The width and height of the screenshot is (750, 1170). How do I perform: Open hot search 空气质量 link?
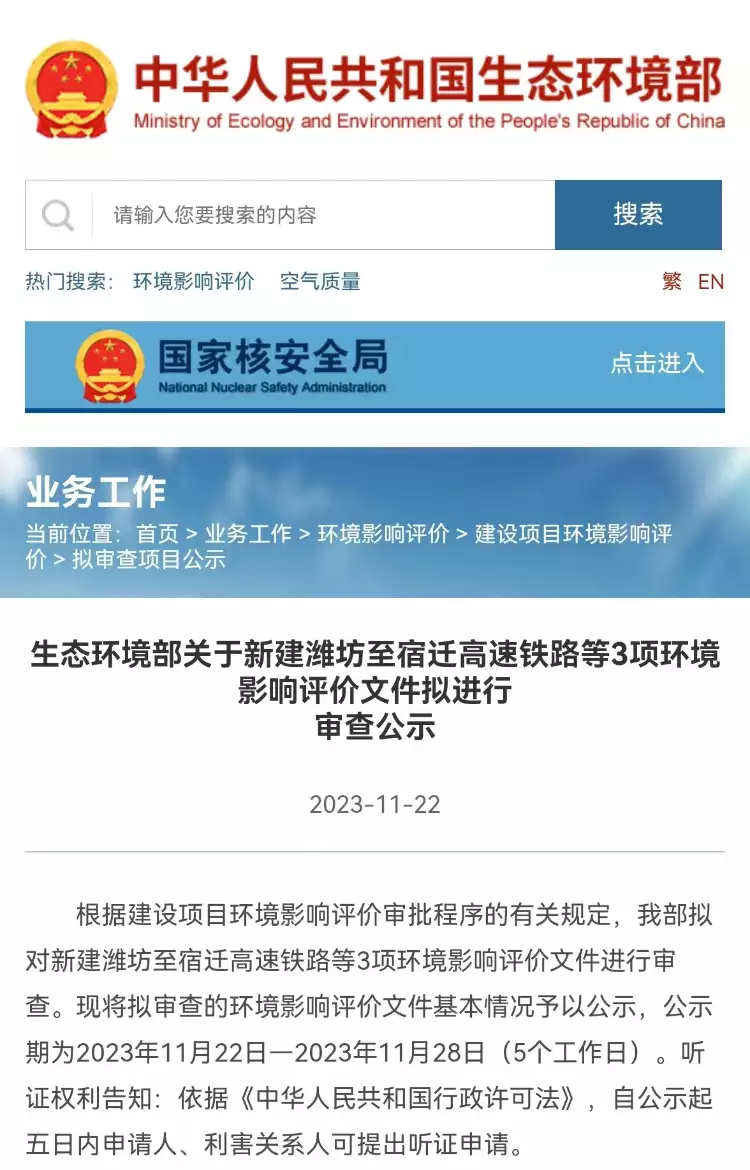coord(320,282)
